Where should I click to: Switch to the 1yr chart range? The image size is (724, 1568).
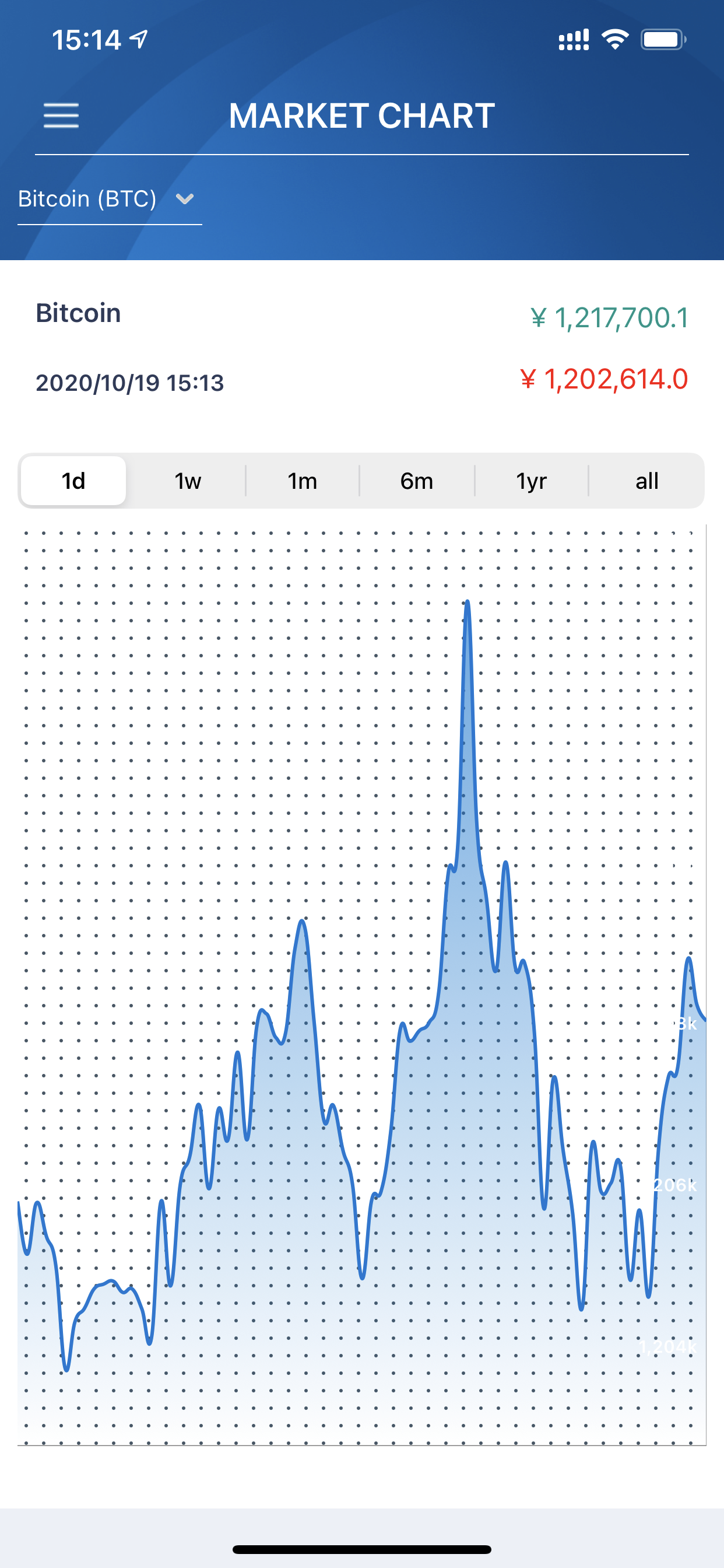(531, 481)
